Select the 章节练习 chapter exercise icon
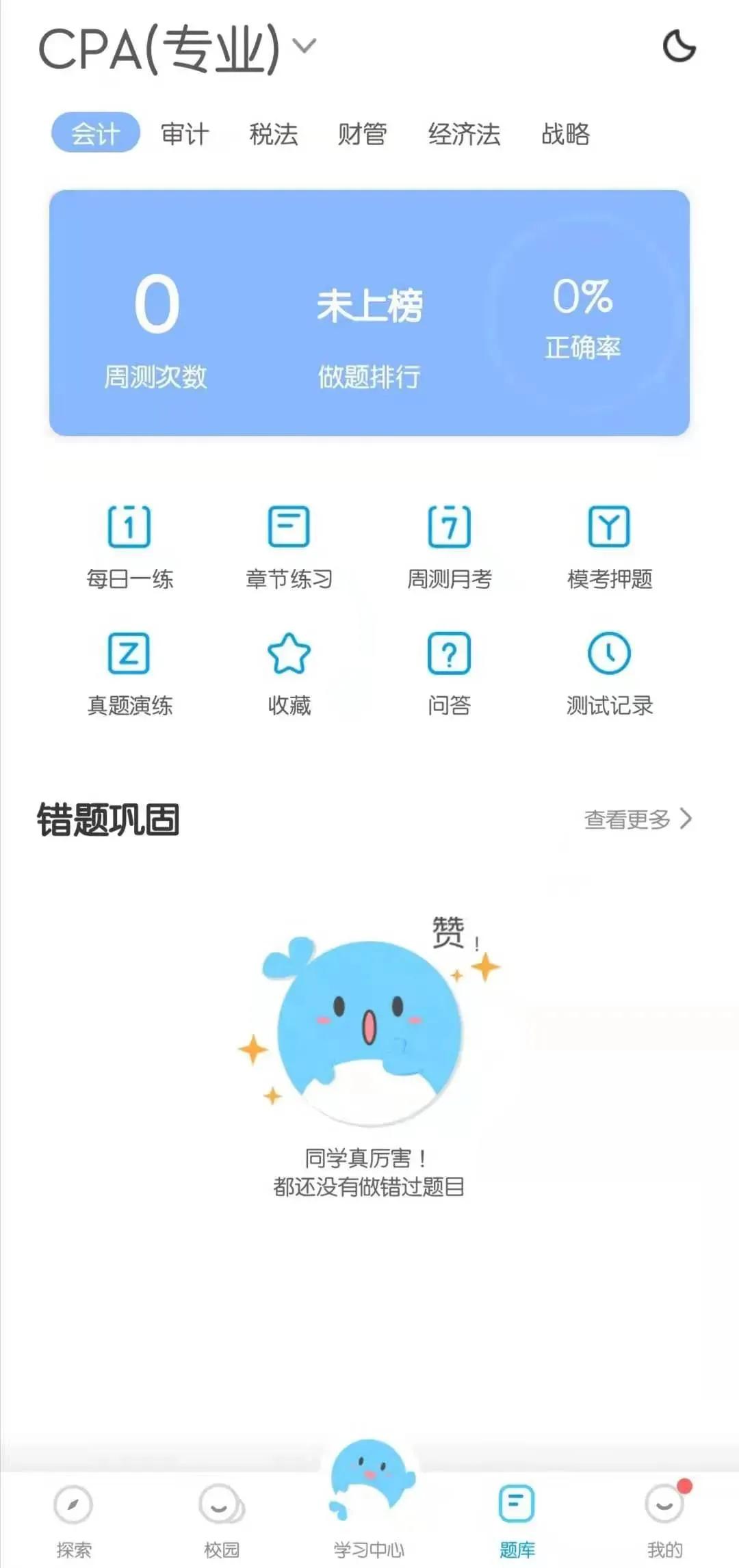Viewport: 739px width, 1568px height. [x=289, y=547]
